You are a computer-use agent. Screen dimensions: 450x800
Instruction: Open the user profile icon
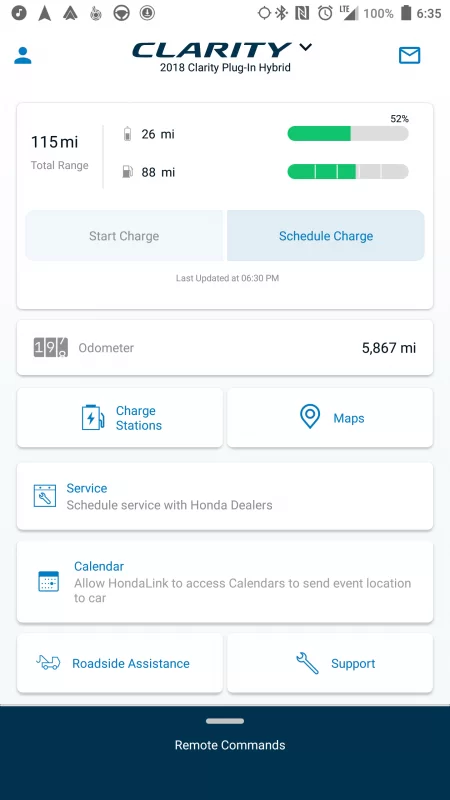coord(22,55)
